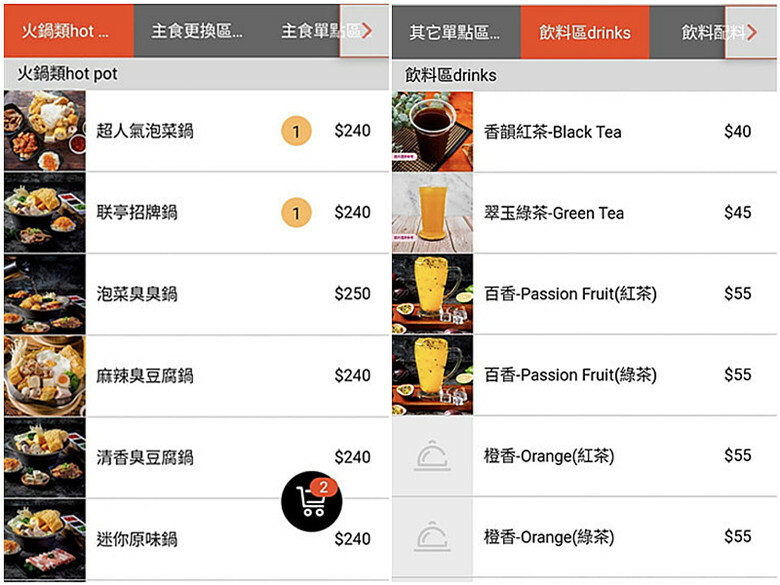Show more tabs after 主食單點區 arrow
Screen dimensions: 780x585
pos(365,31)
